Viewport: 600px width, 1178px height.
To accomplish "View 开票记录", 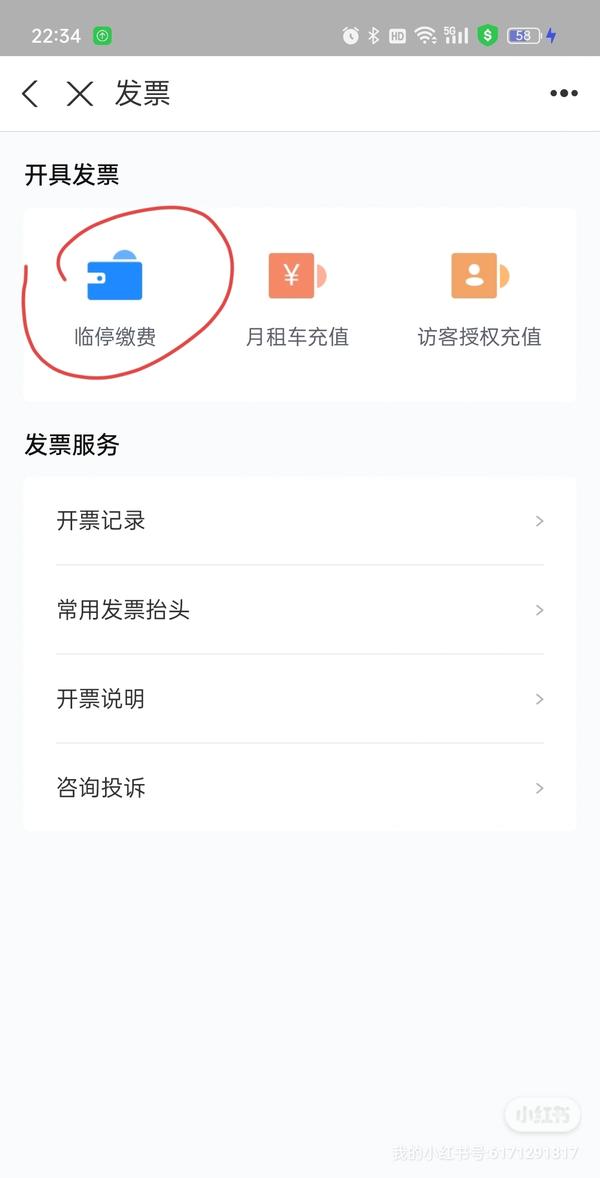I will pyautogui.click(x=300, y=521).
